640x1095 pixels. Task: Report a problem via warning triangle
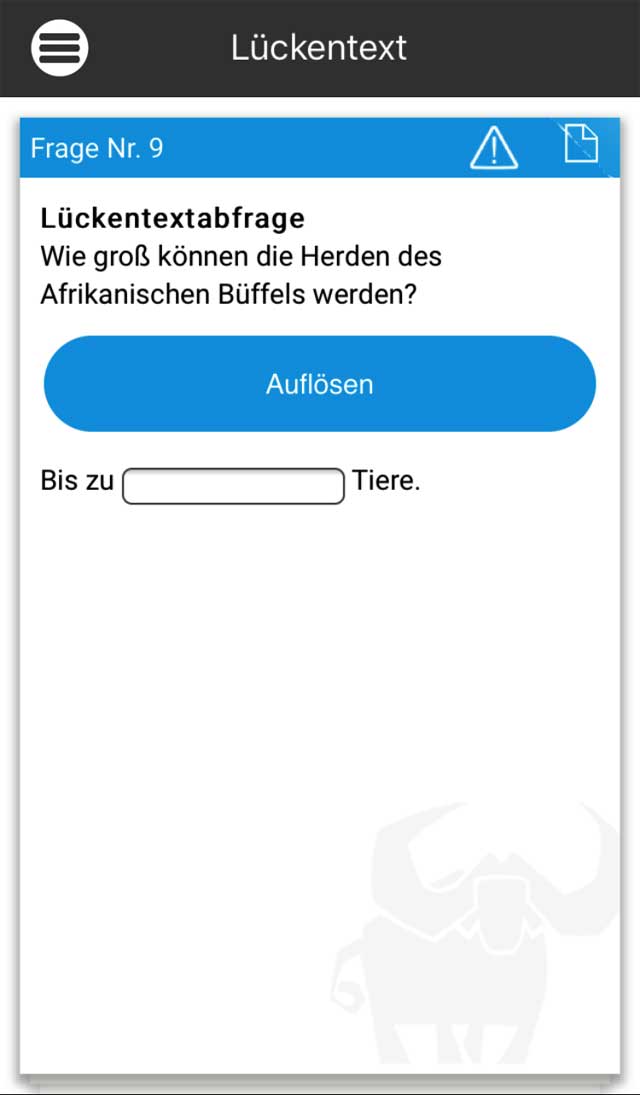pos(493,149)
